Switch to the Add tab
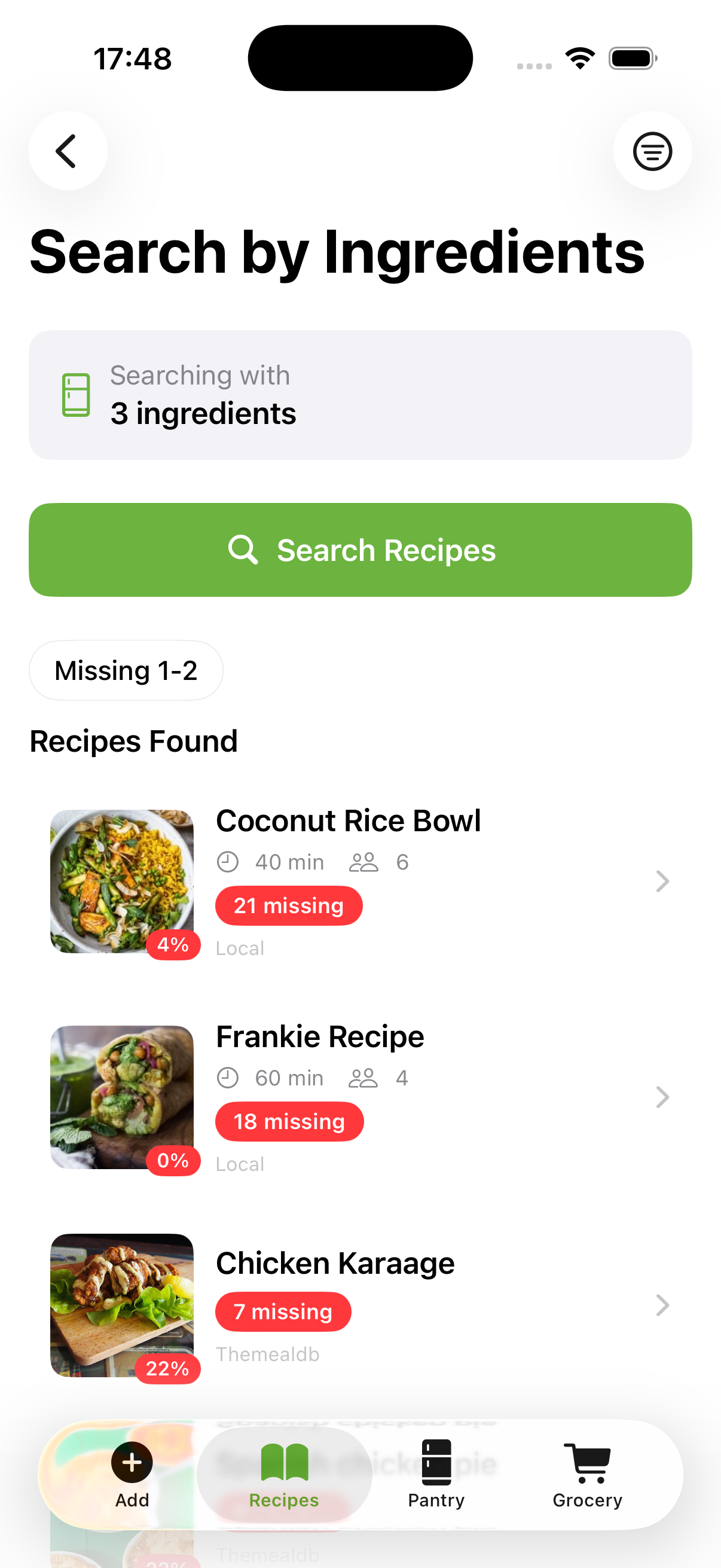Screen dimensions: 721x1568 [132, 1474]
